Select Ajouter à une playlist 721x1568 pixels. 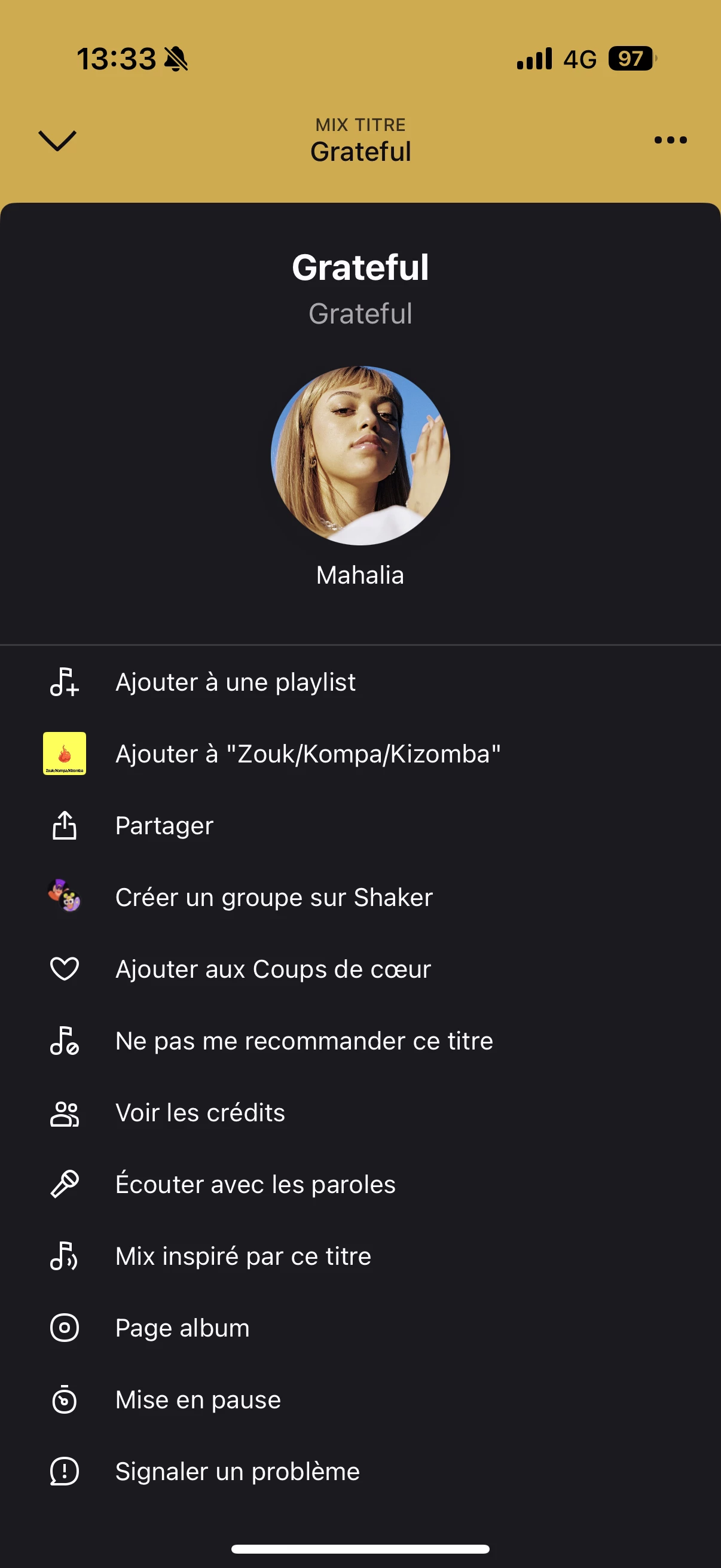[360, 682]
